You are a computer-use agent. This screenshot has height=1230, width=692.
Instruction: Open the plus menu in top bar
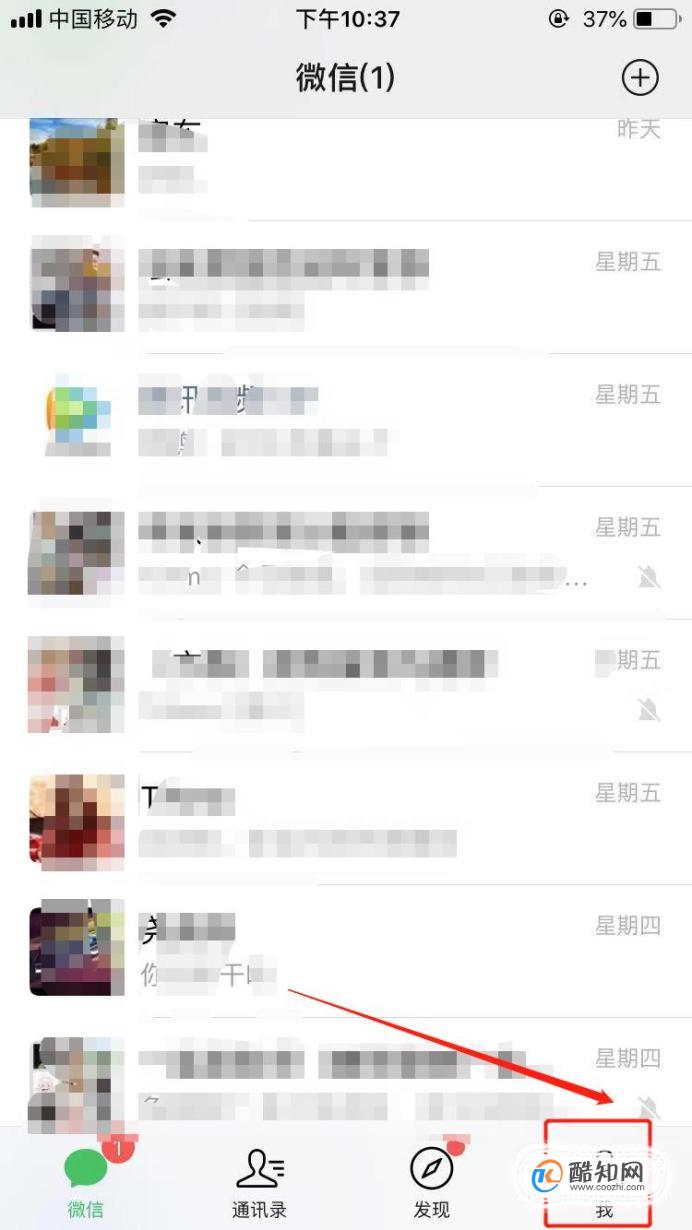(x=640, y=77)
